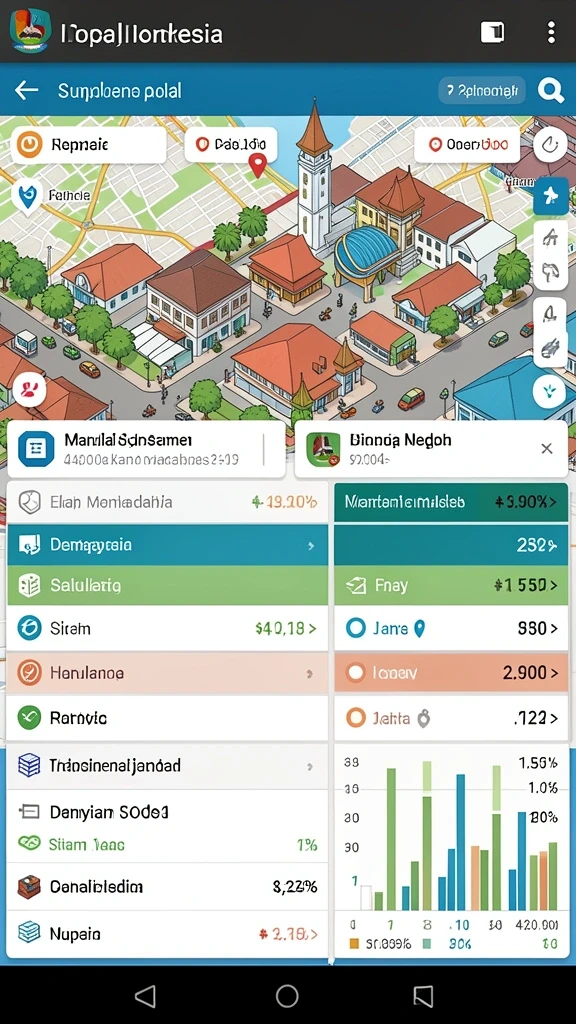Tap the blue navigation button on map sidebar
Image resolution: width=576 pixels, height=1024 pixels.
551,195
